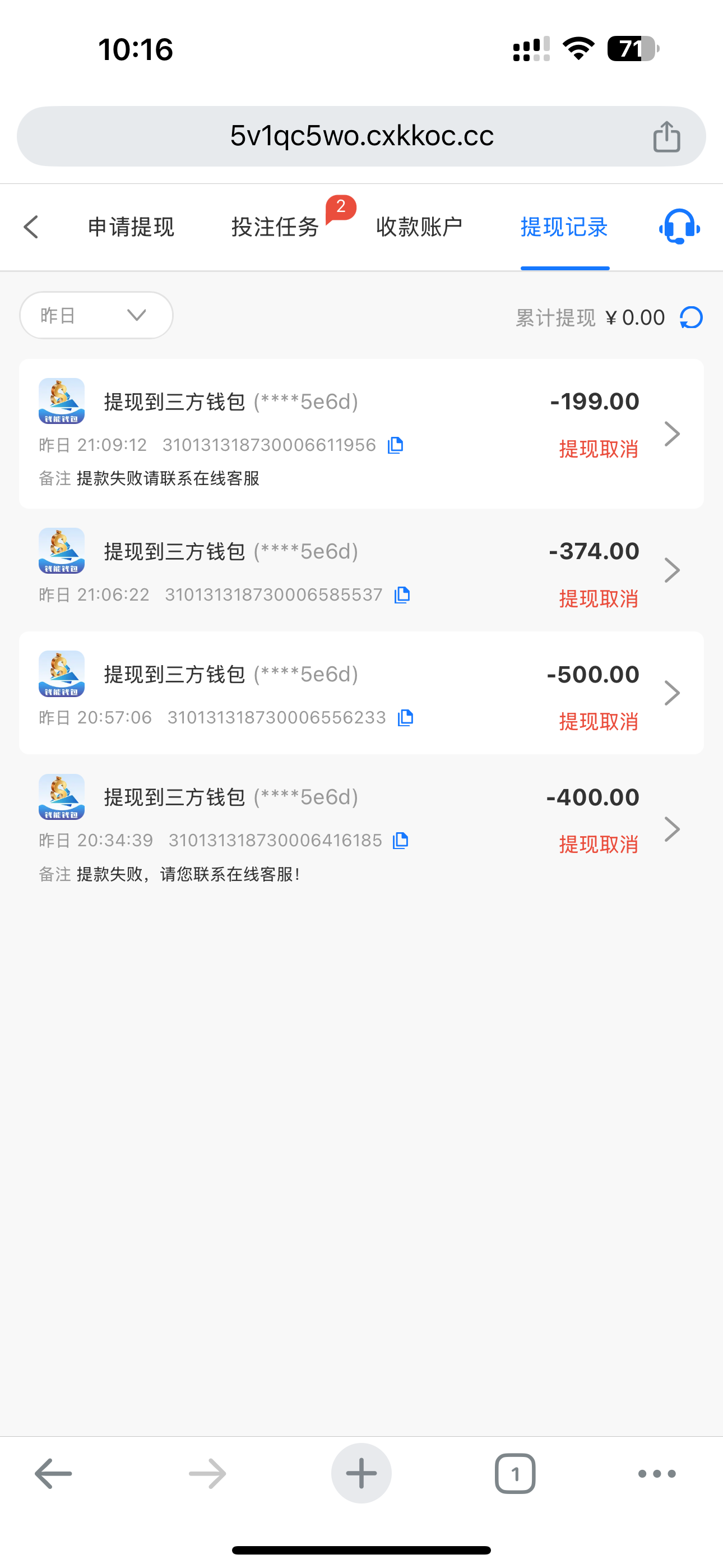Tap the 提现取消 status on the -199.00 record
Viewport: 723px width, 1568px height.
click(x=599, y=450)
